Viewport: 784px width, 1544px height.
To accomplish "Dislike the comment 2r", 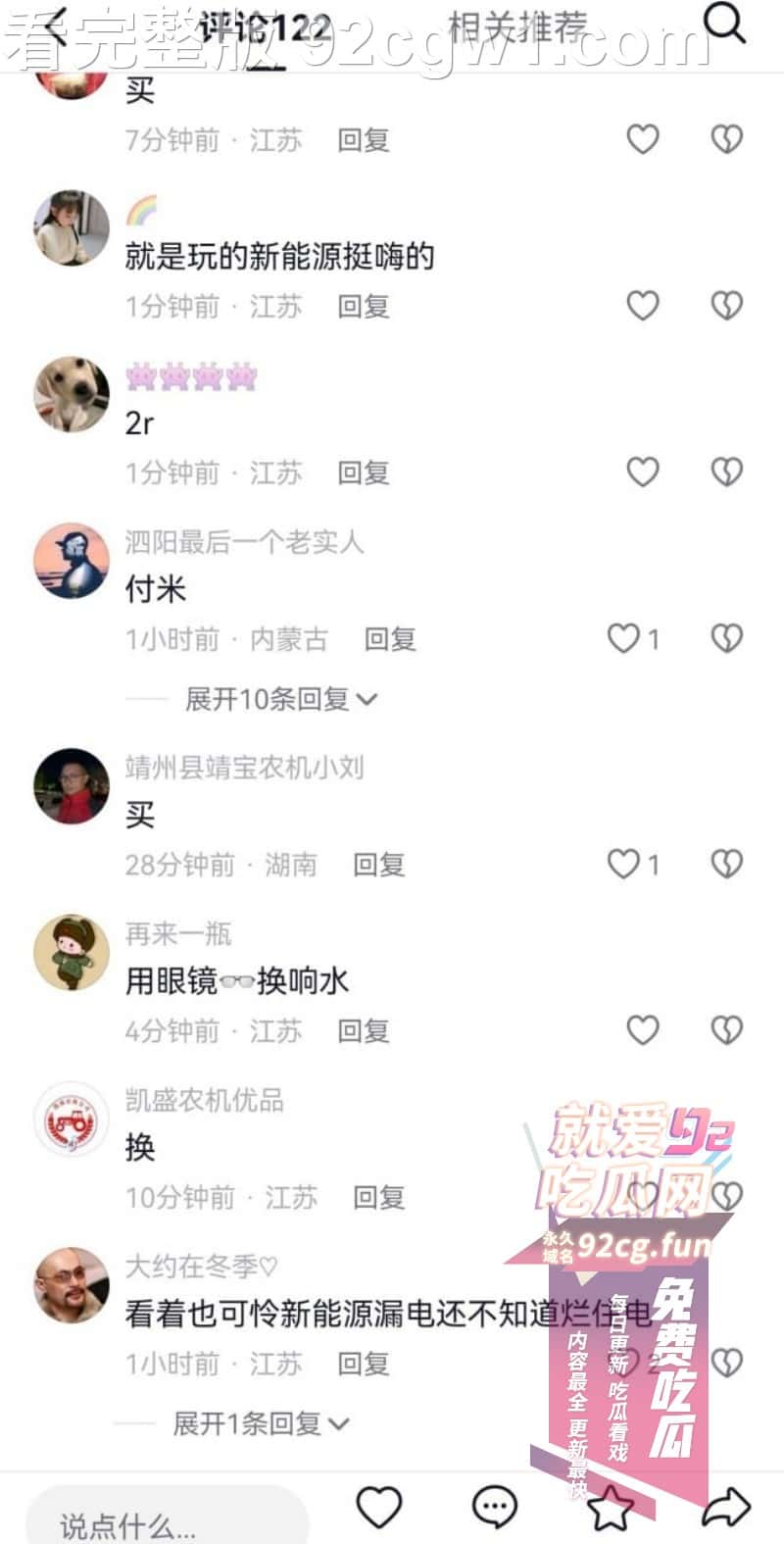I will click(726, 473).
